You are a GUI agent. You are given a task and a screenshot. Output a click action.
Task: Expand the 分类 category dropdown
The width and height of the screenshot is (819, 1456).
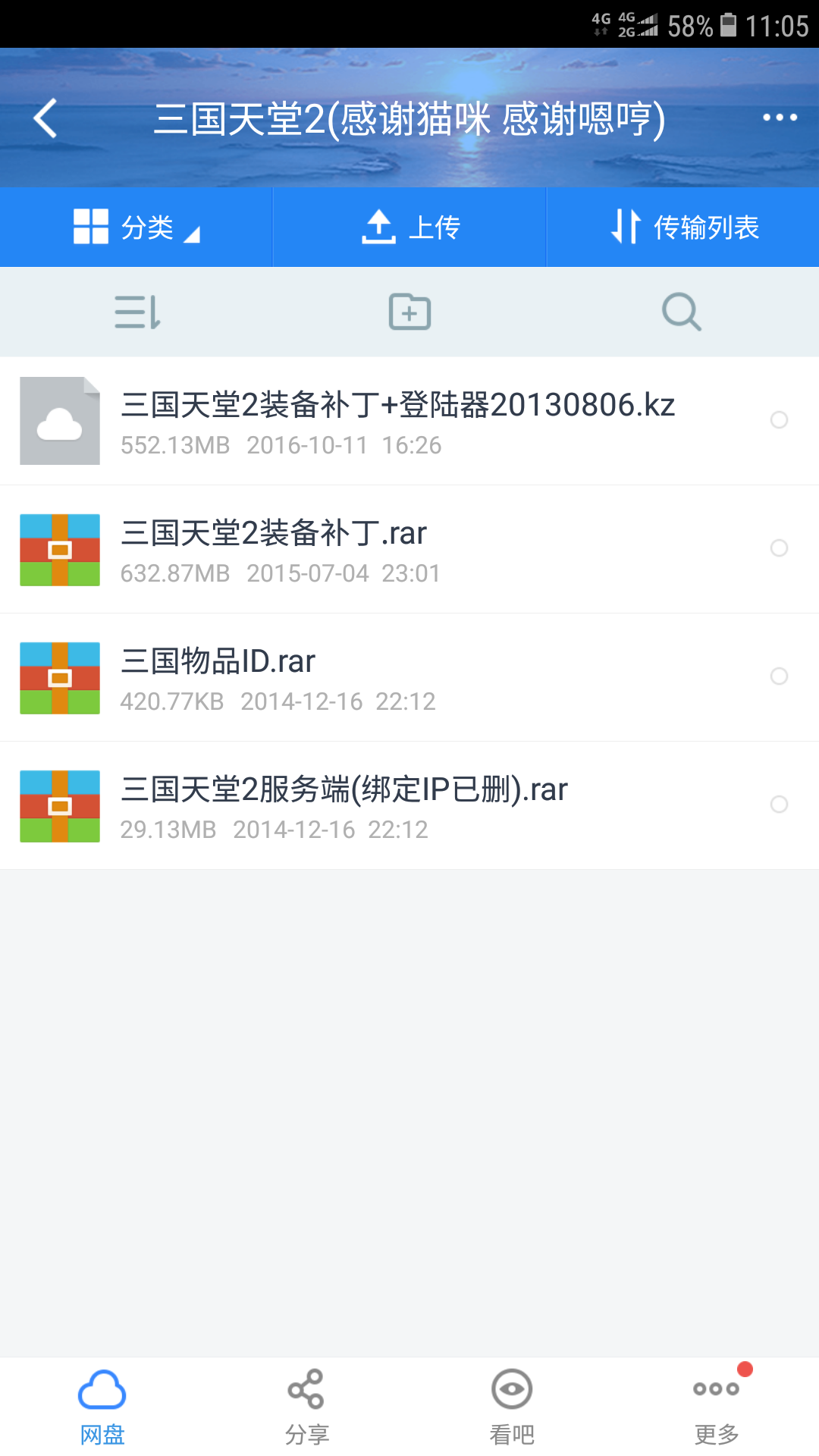click(x=136, y=227)
